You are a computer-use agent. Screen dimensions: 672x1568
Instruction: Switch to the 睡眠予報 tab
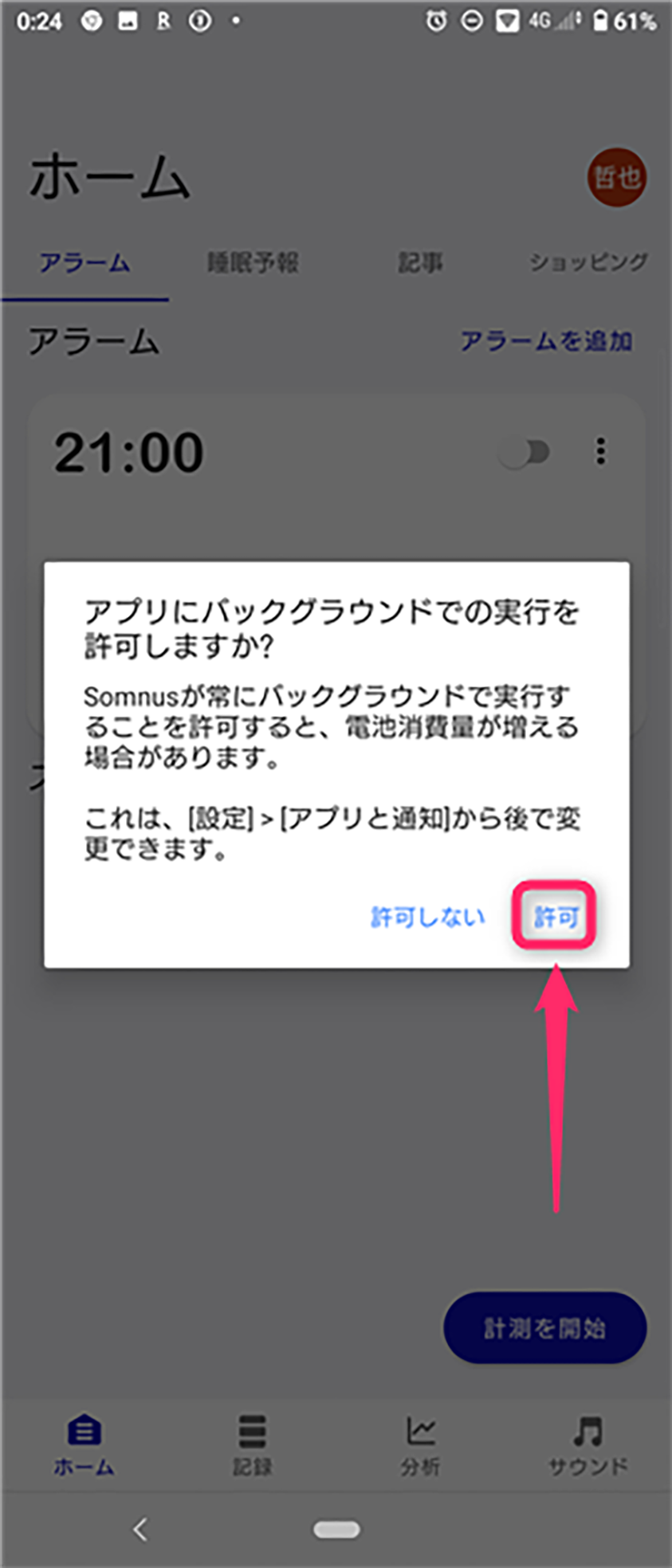coord(253,262)
